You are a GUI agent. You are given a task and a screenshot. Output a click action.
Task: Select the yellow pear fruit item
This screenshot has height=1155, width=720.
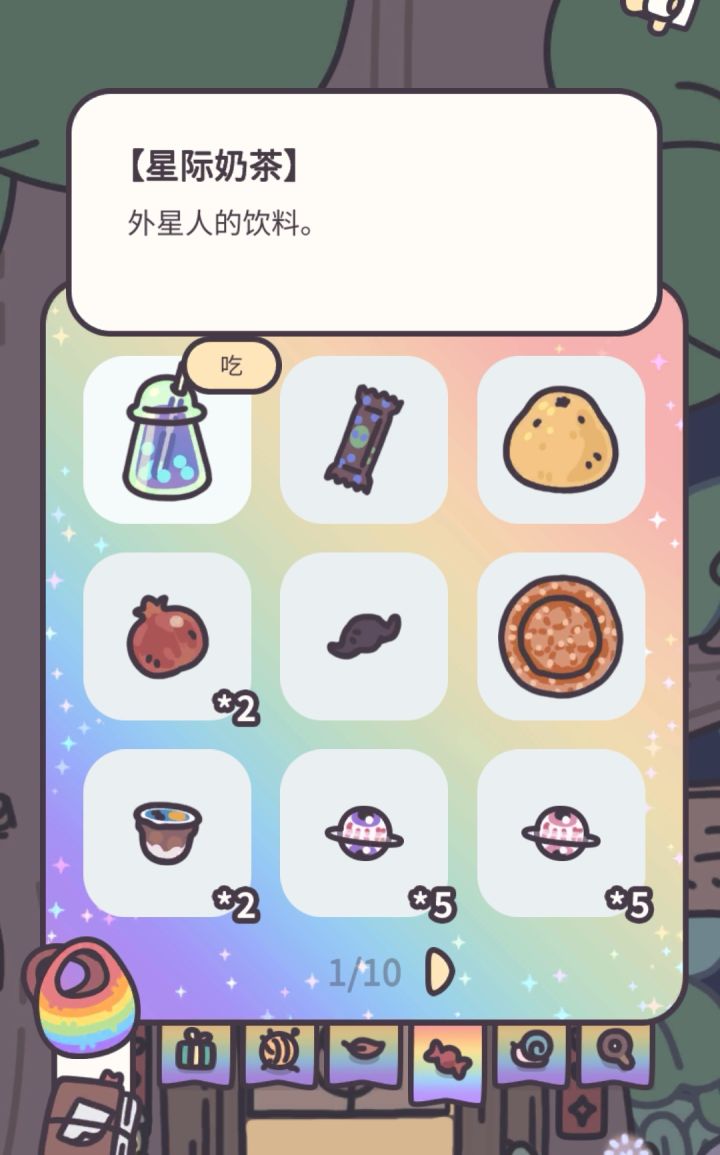click(x=561, y=440)
